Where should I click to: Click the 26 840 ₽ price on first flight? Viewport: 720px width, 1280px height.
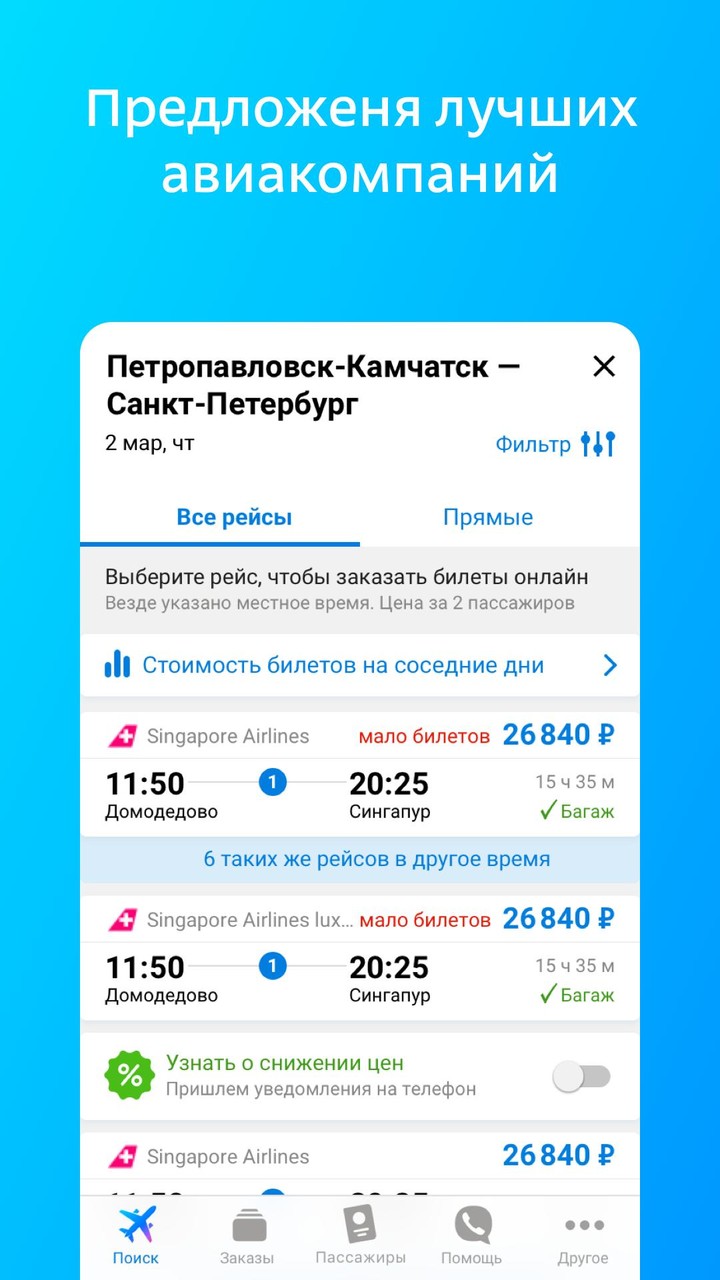tap(558, 735)
